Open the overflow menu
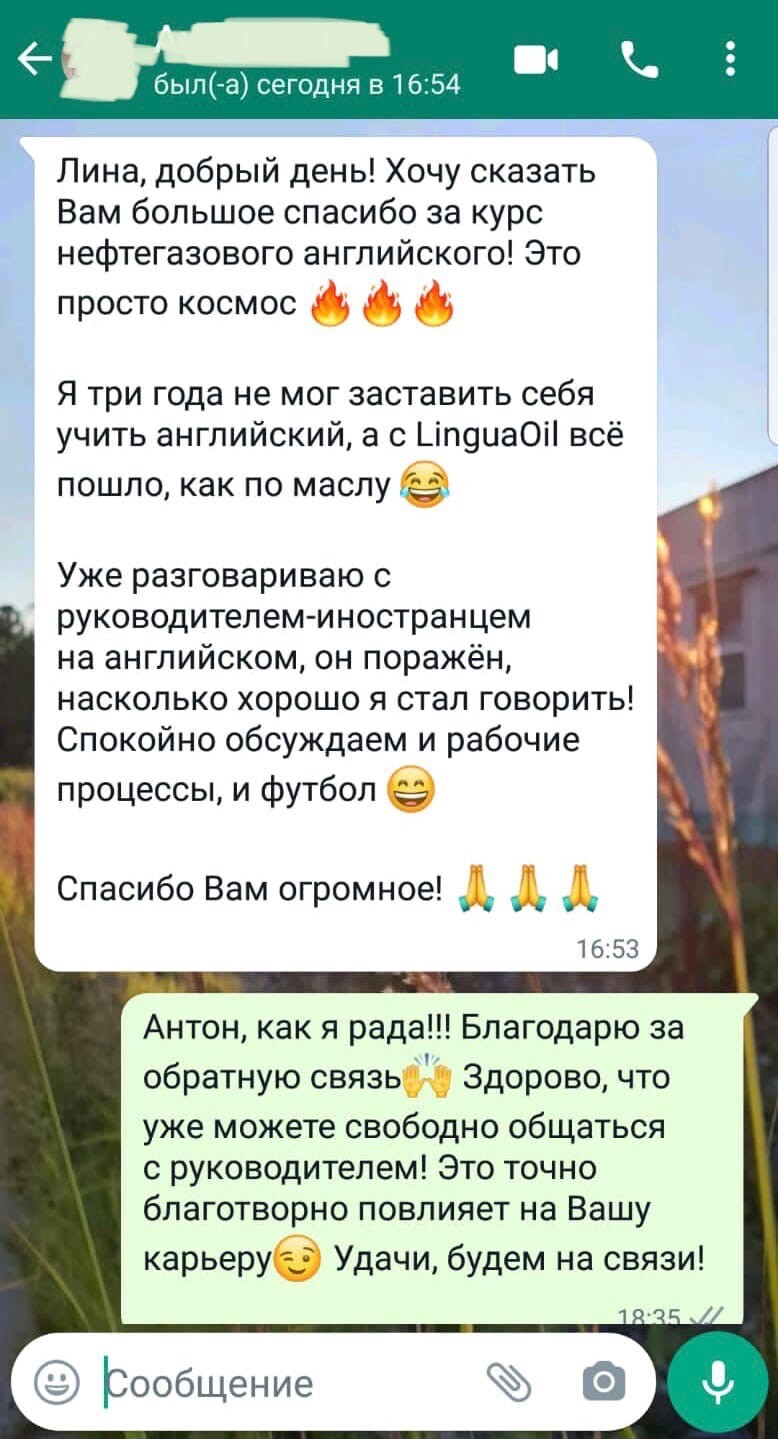The height and width of the screenshot is (1439, 778). [731, 59]
